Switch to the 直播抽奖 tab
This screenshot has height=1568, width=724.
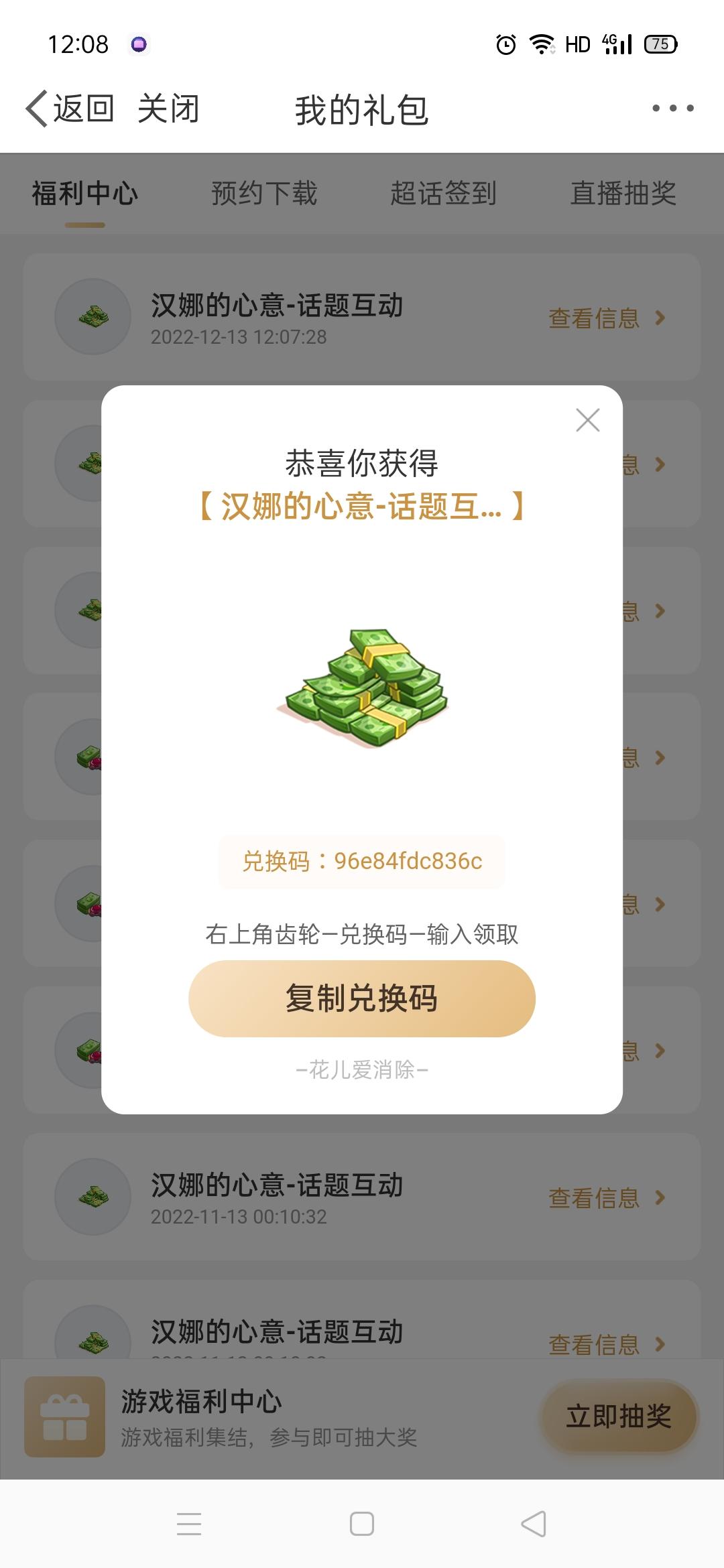point(623,193)
